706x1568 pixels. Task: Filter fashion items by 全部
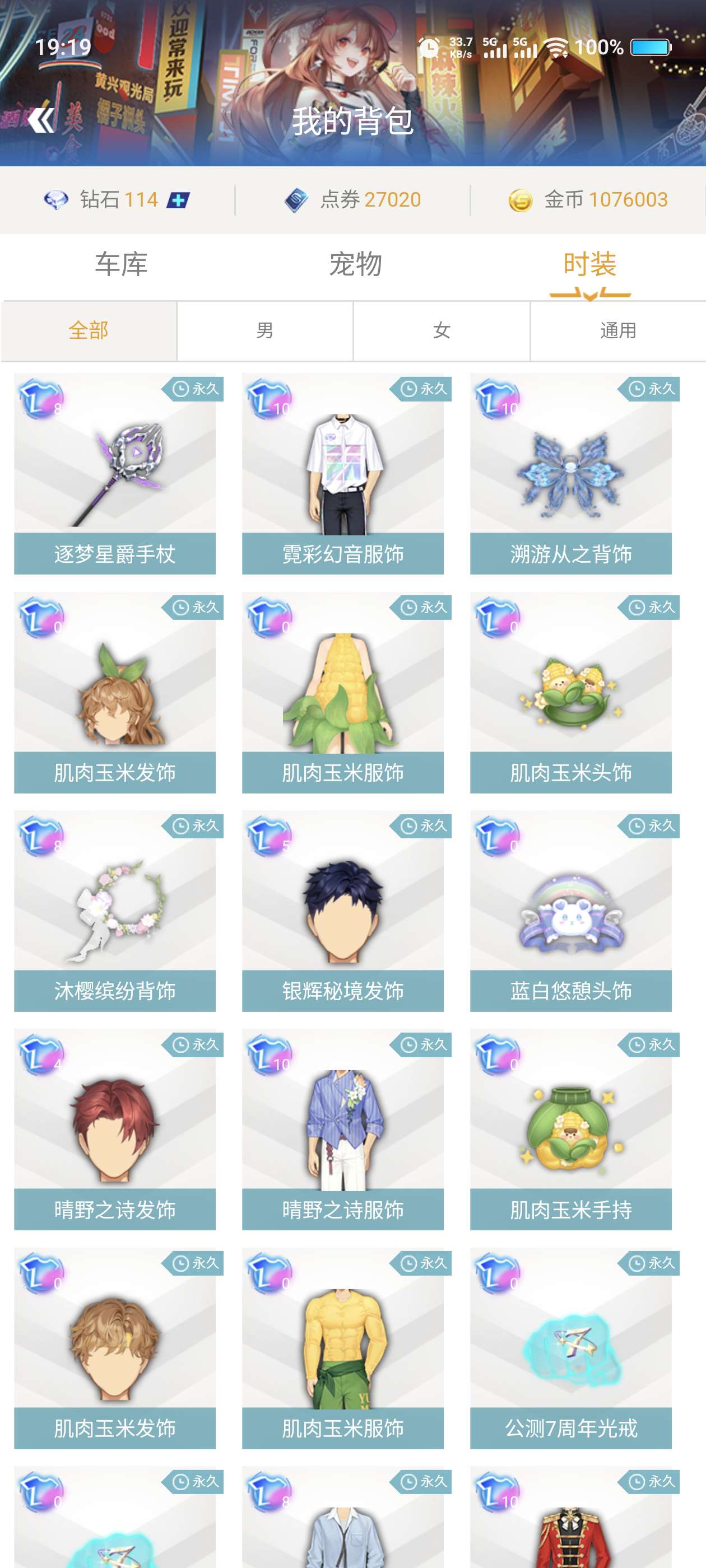89,330
